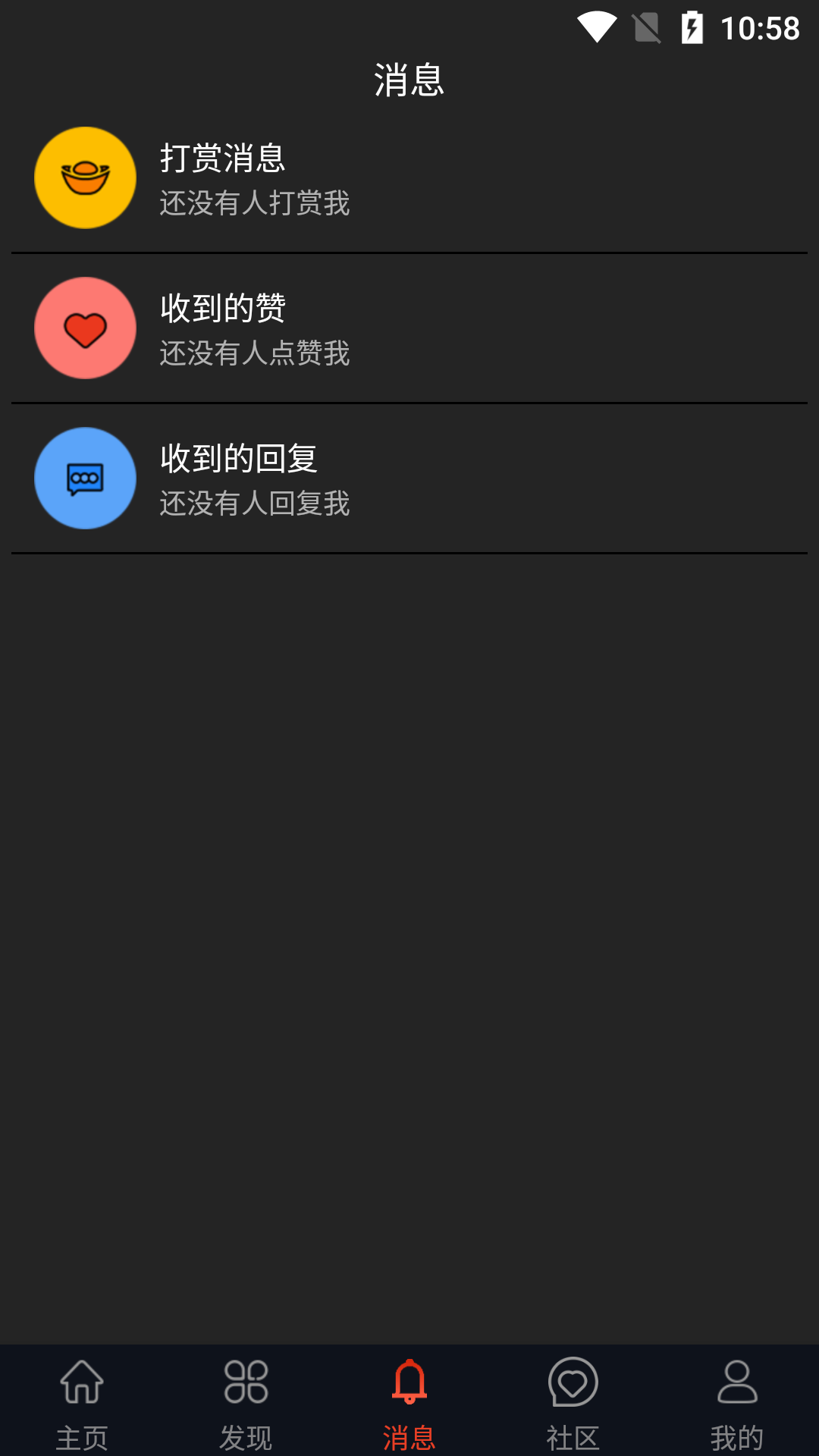Viewport: 819px width, 1456px height.
Task: Open the blue chat bubble reply icon
Action: pyautogui.click(x=85, y=478)
